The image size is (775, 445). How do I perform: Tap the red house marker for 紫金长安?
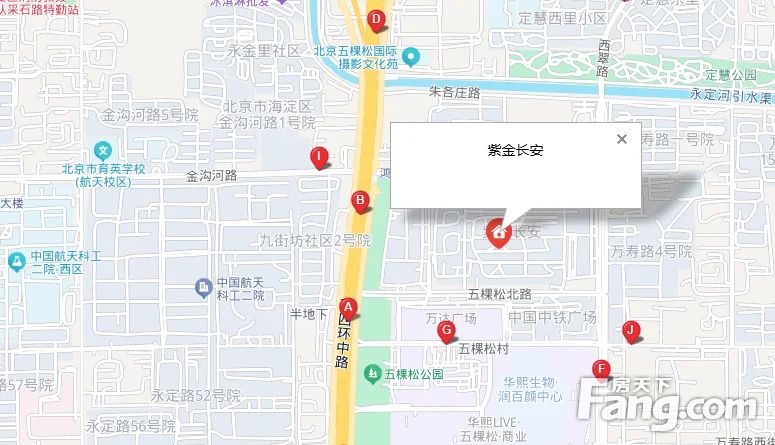click(x=499, y=232)
